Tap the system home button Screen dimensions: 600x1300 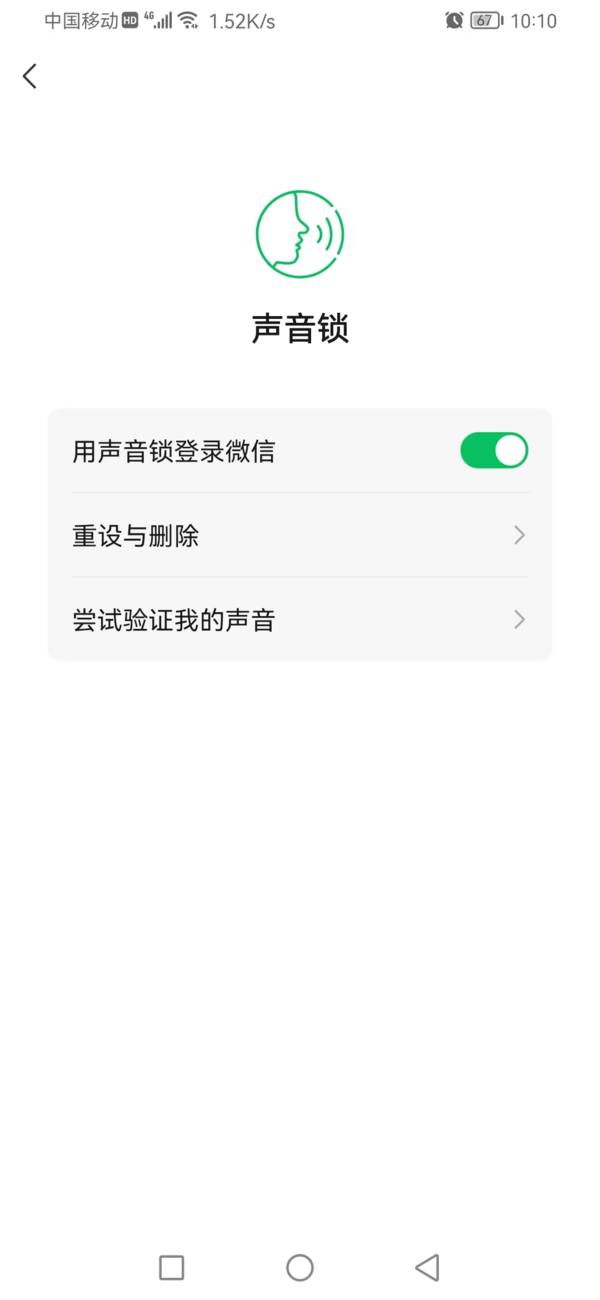pyautogui.click(x=300, y=1268)
